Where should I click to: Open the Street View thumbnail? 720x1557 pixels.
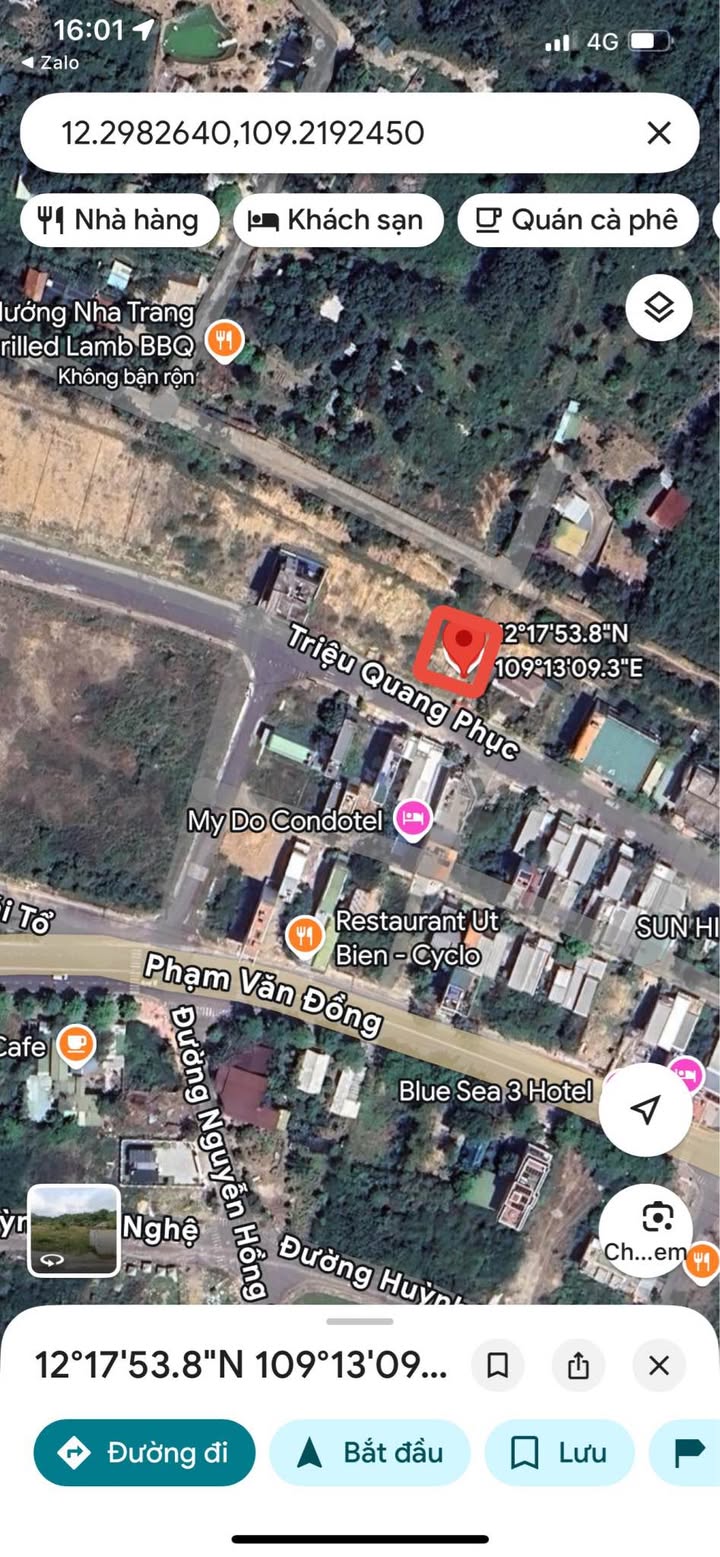[74, 1230]
